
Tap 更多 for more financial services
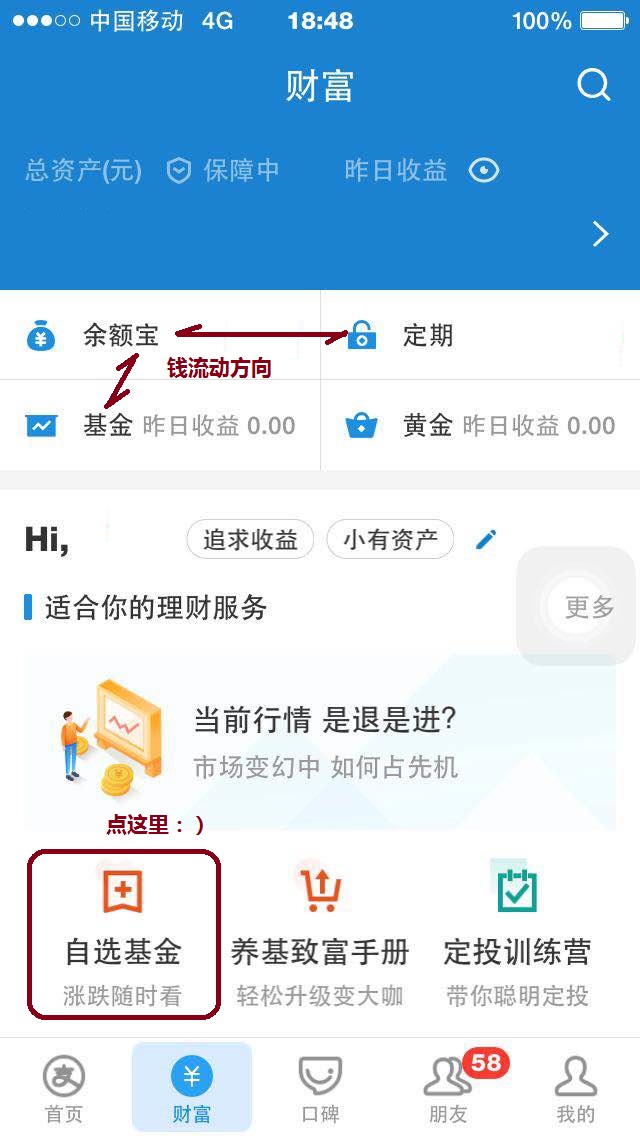tap(588, 607)
